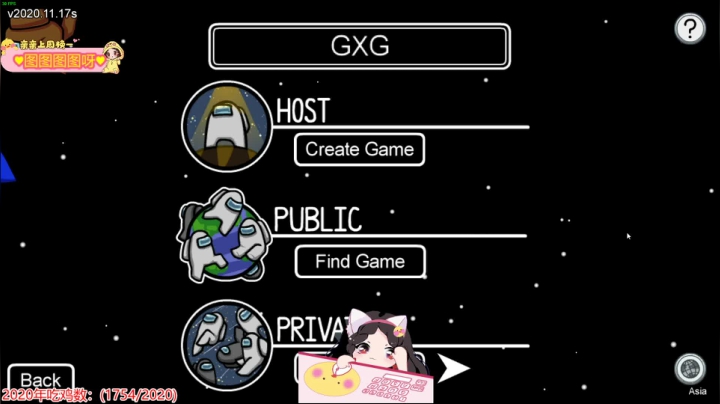The width and height of the screenshot is (720, 404).
Task: Tap Create Game under Host
Action: pos(359,149)
